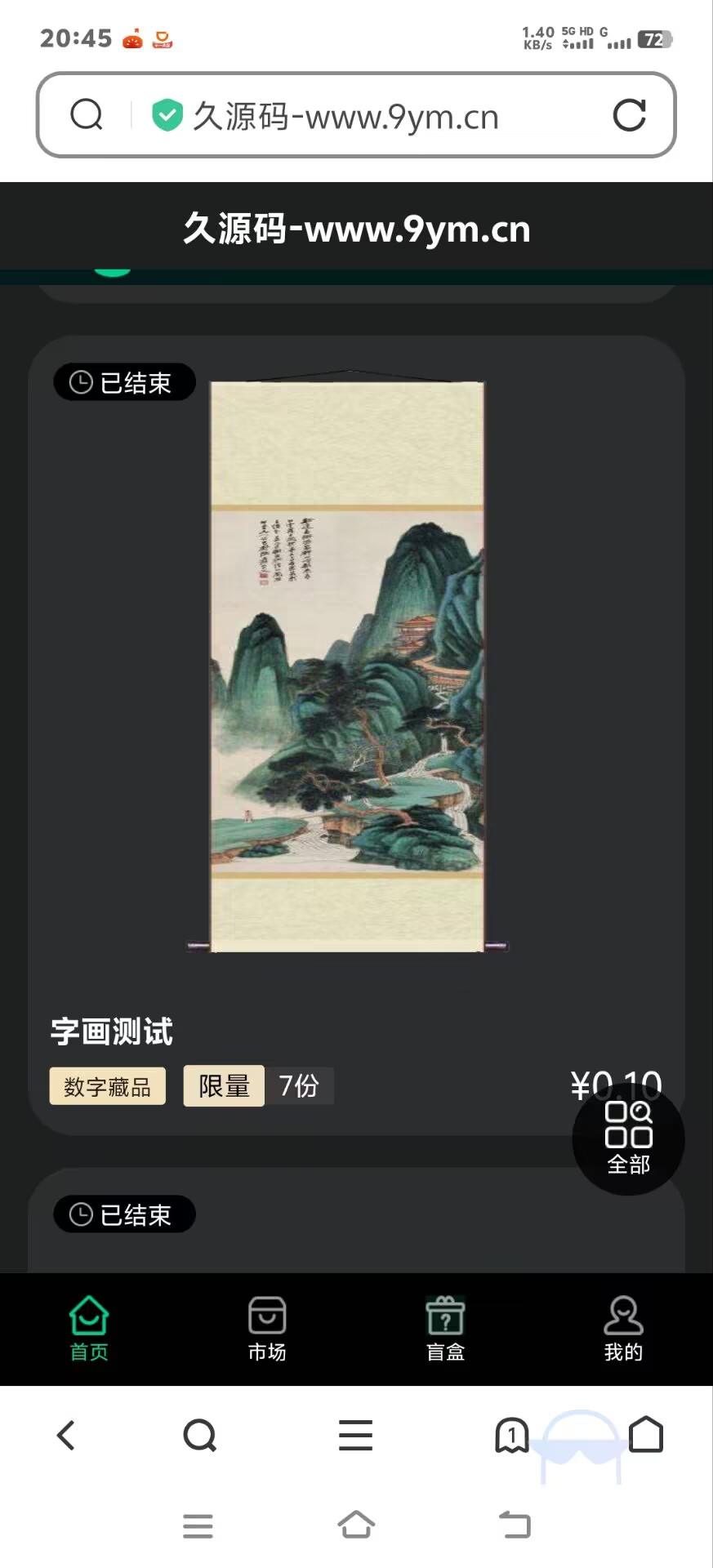Switch to the 市场 tab

267,1329
